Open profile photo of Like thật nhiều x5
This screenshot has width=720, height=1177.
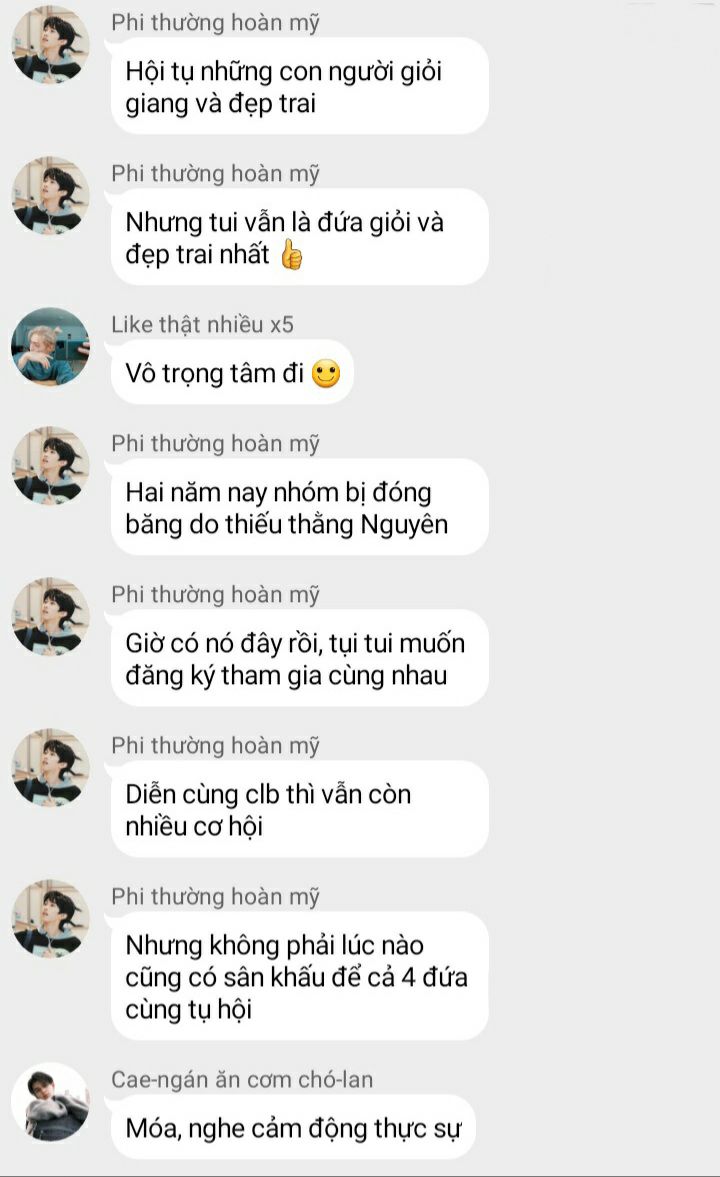(50, 347)
